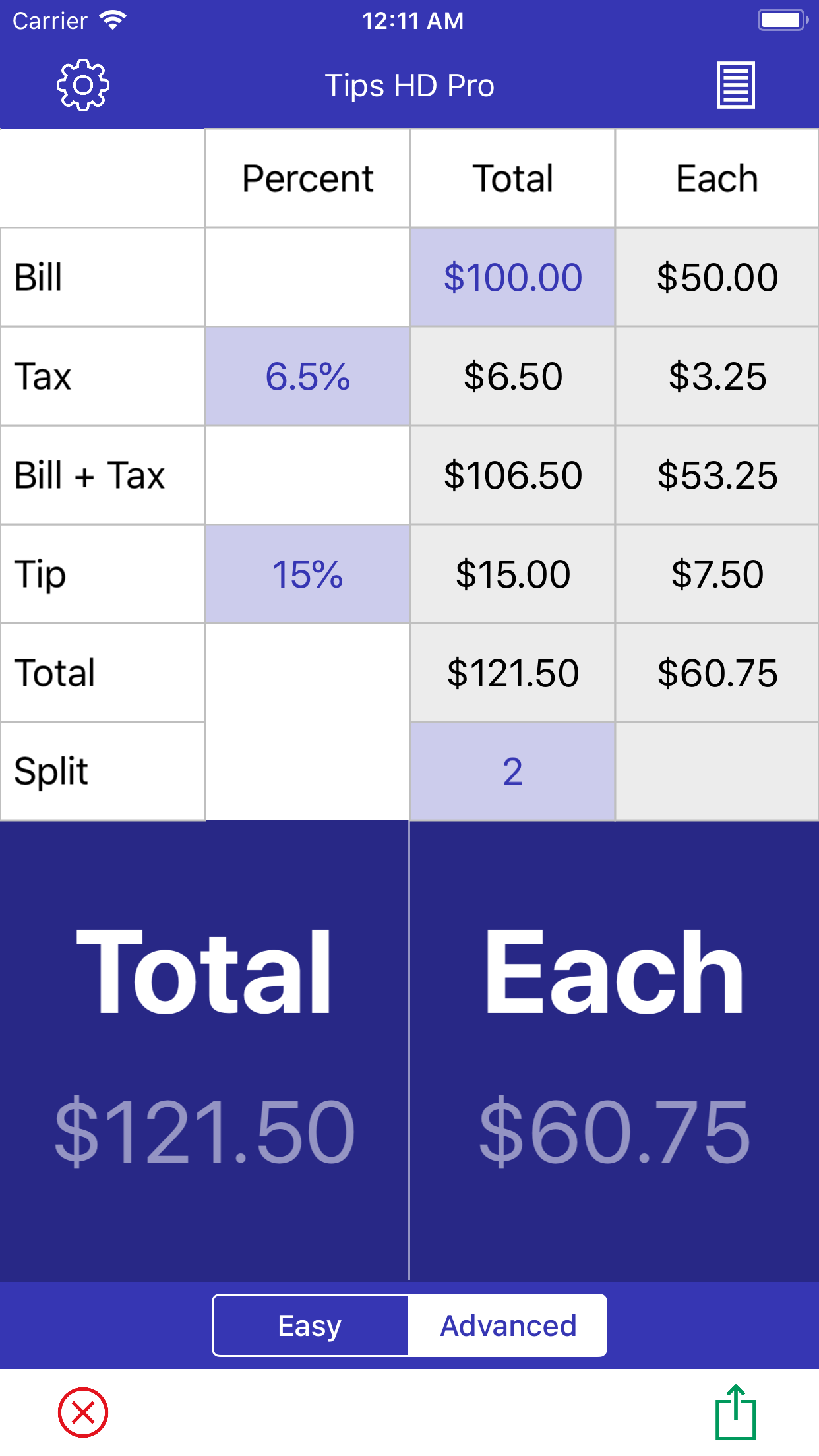The height and width of the screenshot is (1456, 819).
Task: Select the Wi-Fi status icon
Action: click(113, 19)
